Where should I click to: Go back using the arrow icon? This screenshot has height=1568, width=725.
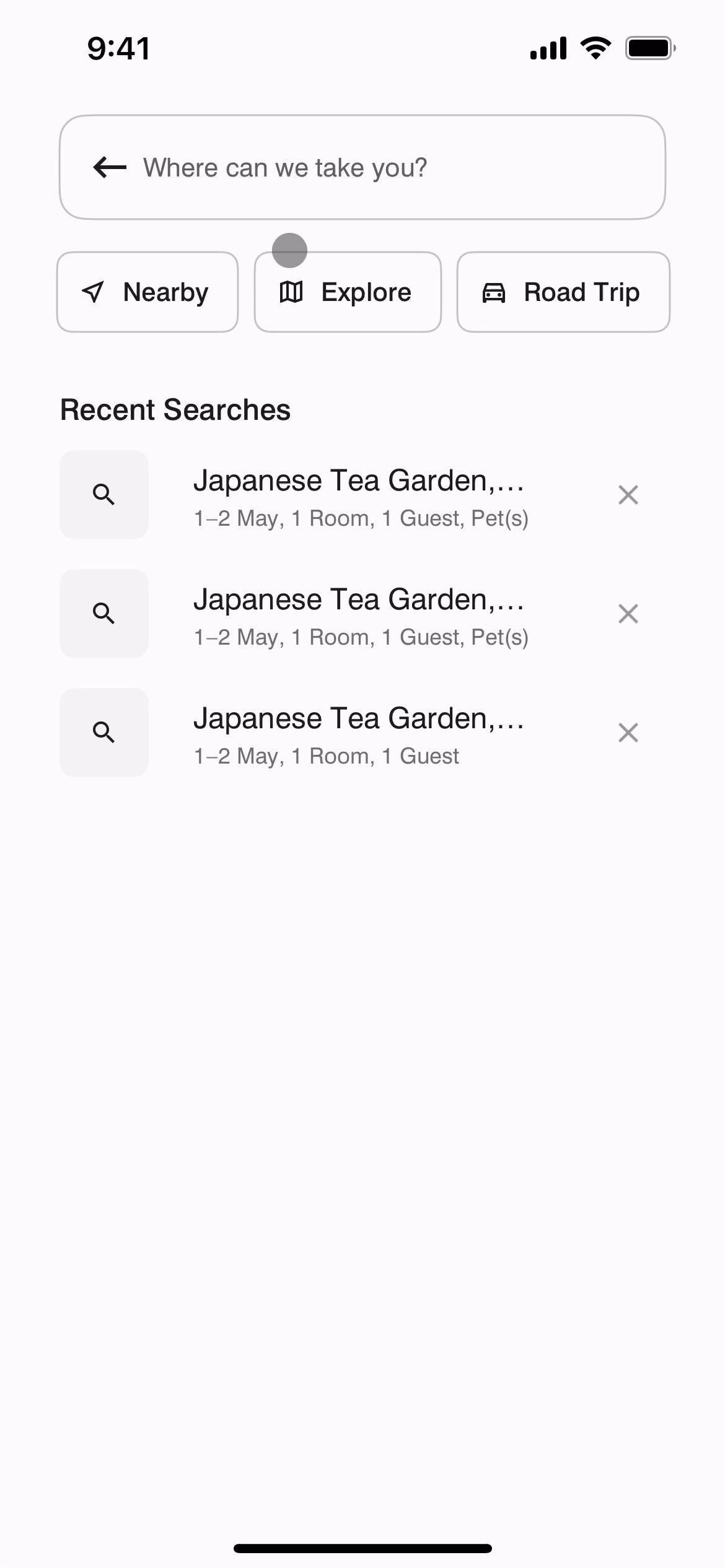pyautogui.click(x=110, y=167)
